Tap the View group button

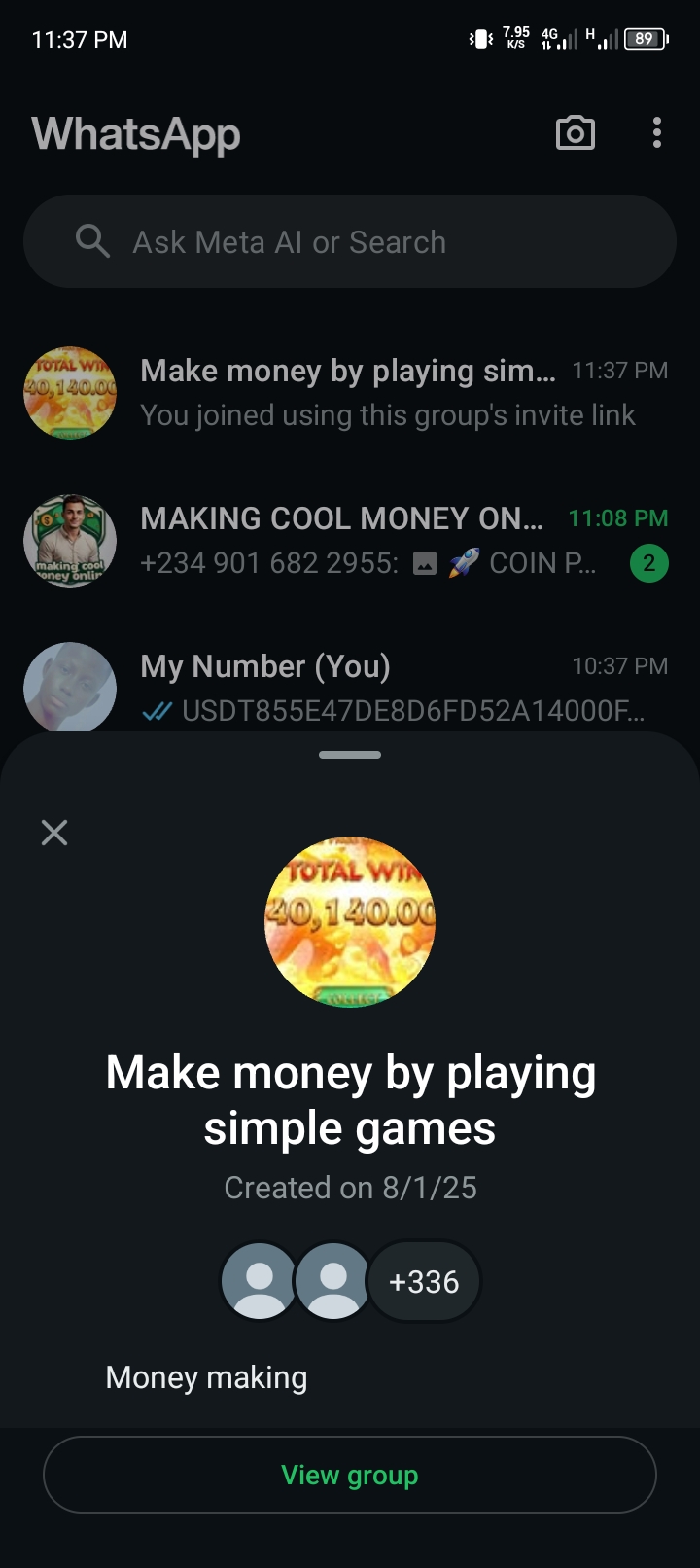[350, 1475]
